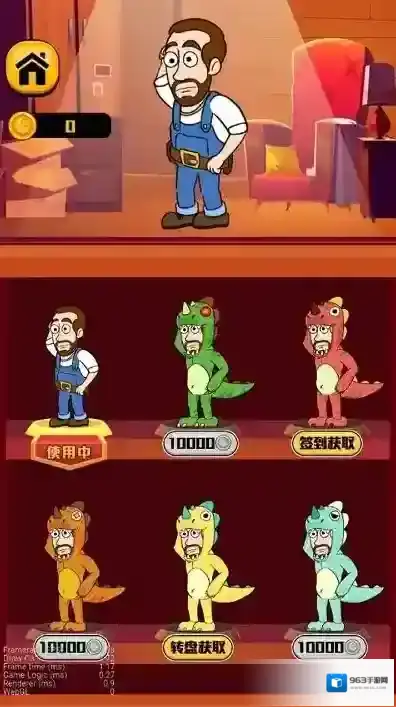This screenshot has width=396, height=707.
Task: Tap 转盘获取 under the yellow dinosaur
Action: [198, 648]
